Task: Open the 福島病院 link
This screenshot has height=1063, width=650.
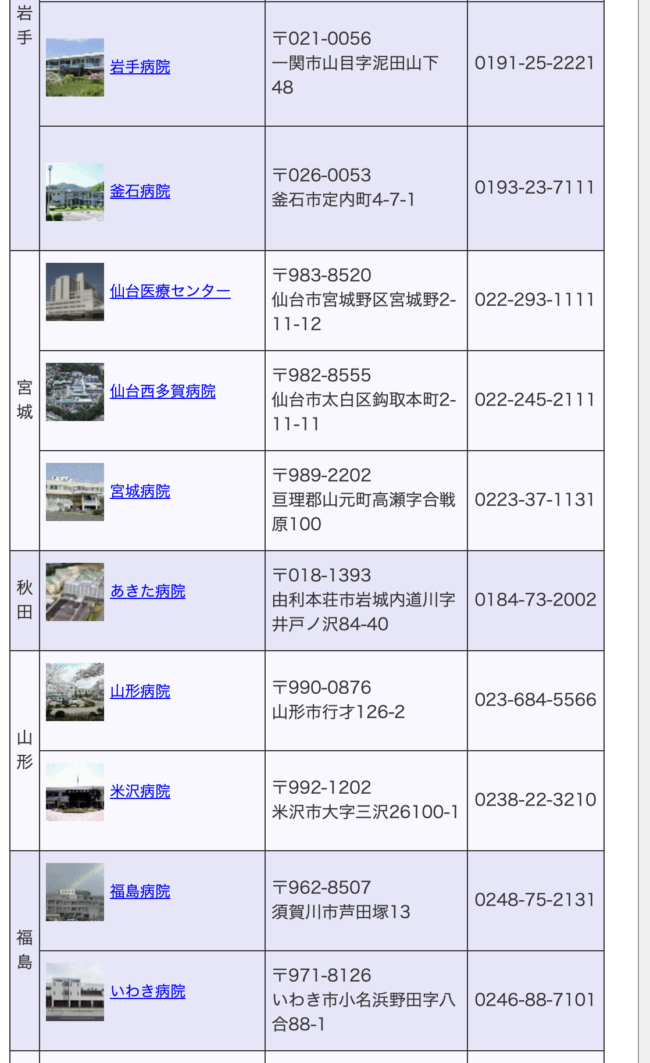Action: click(x=140, y=891)
